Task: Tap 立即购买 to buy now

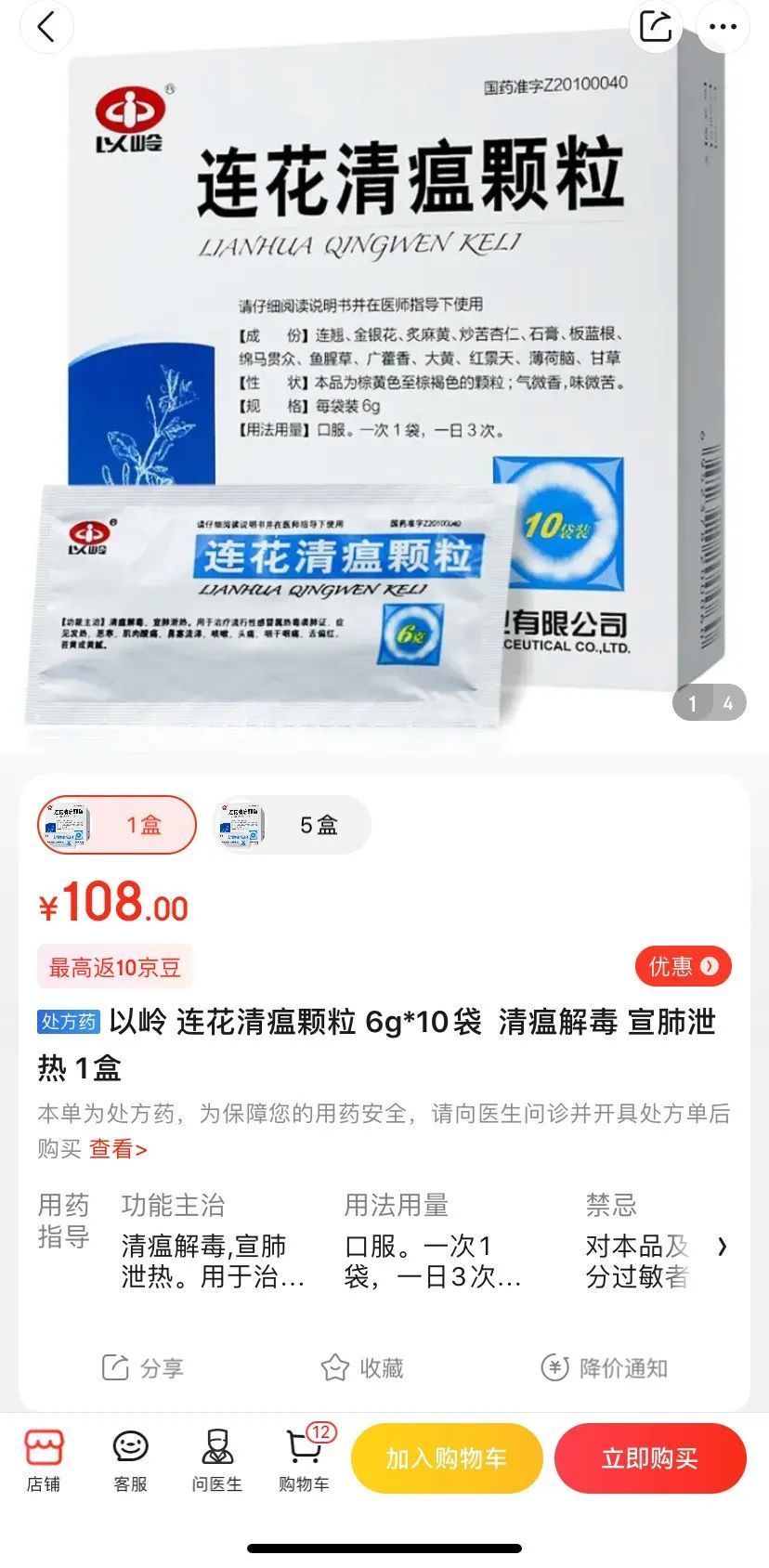Action: click(x=650, y=1458)
